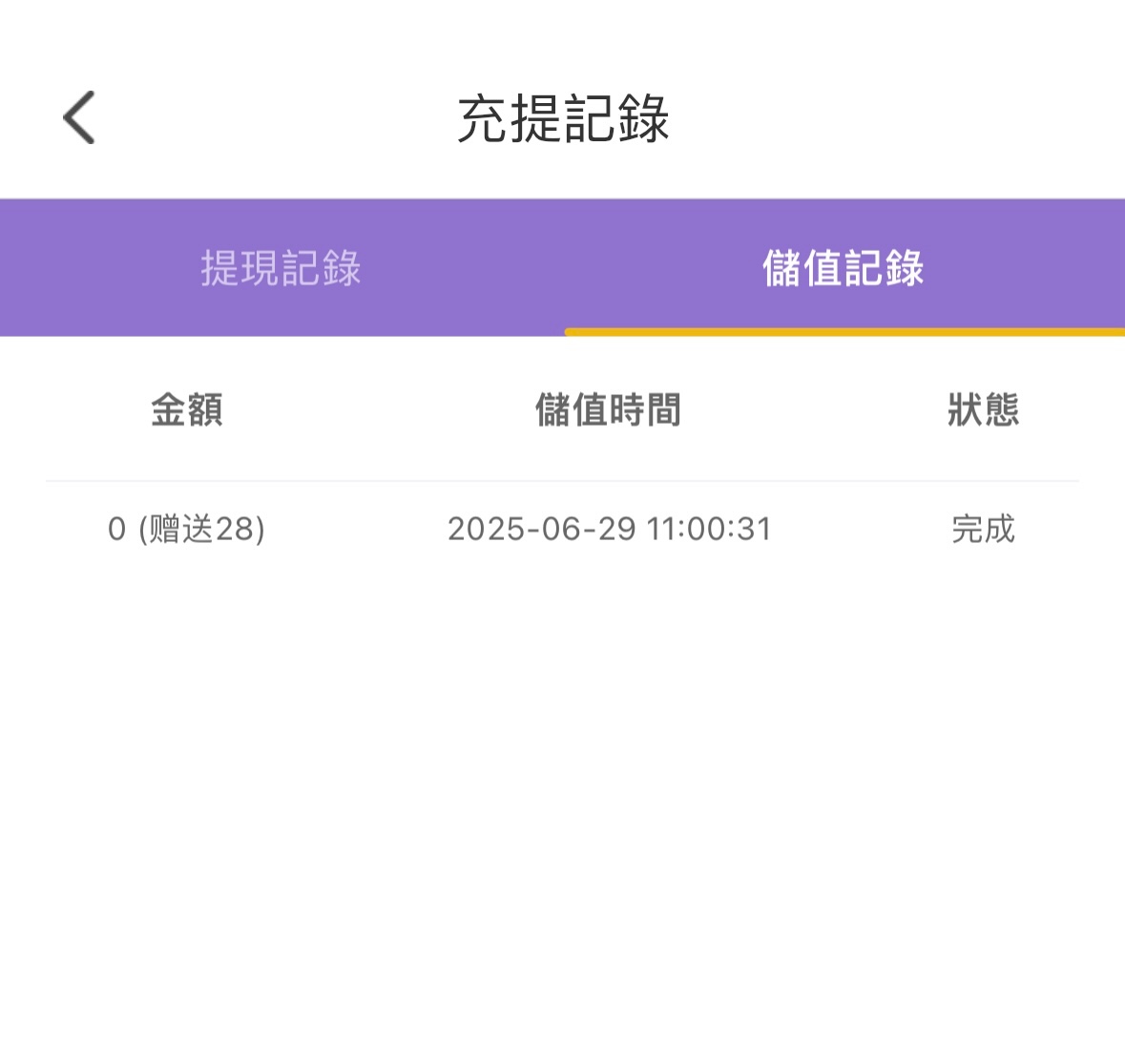The image size is (1125, 1064).
Task: Select the 儲值記錄 tab
Action: 844,268
